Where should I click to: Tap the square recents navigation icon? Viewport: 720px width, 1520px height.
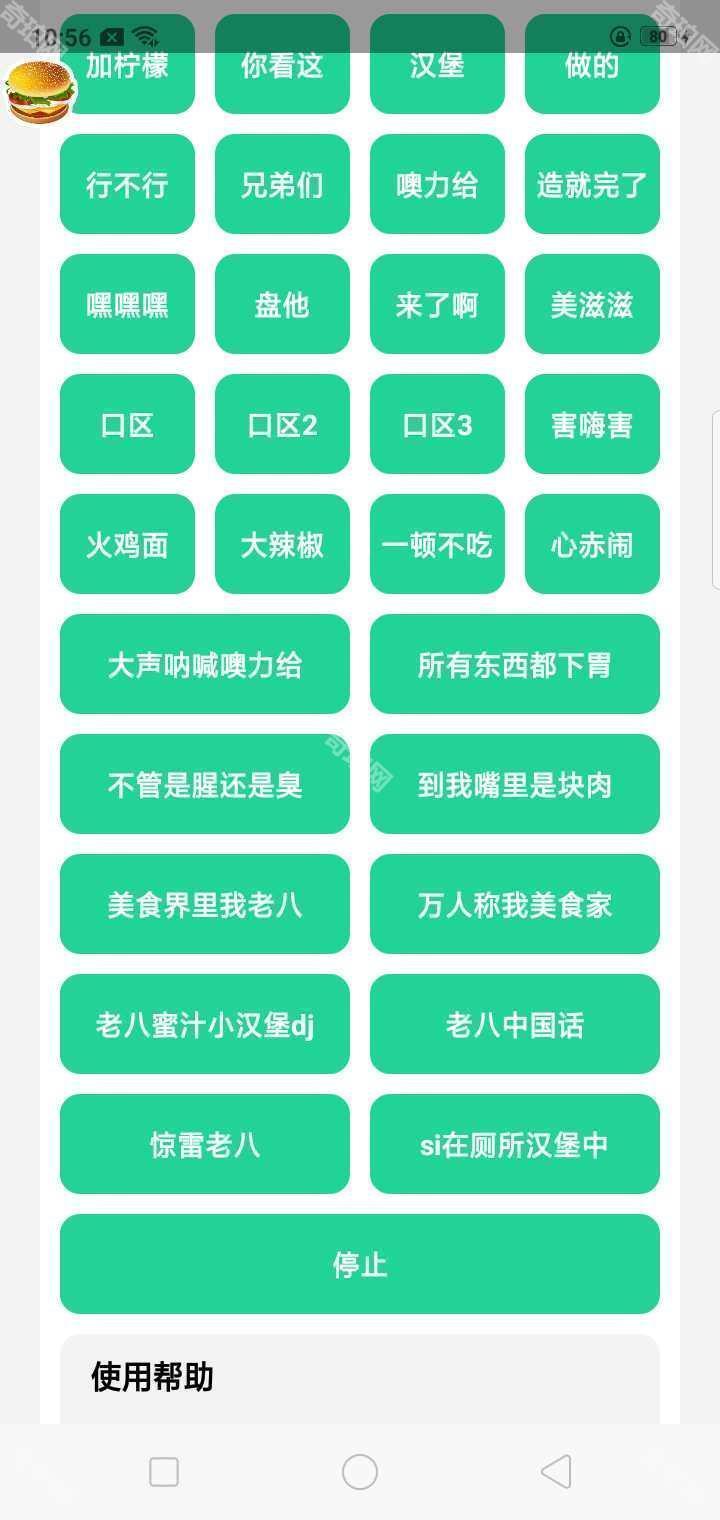163,1471
